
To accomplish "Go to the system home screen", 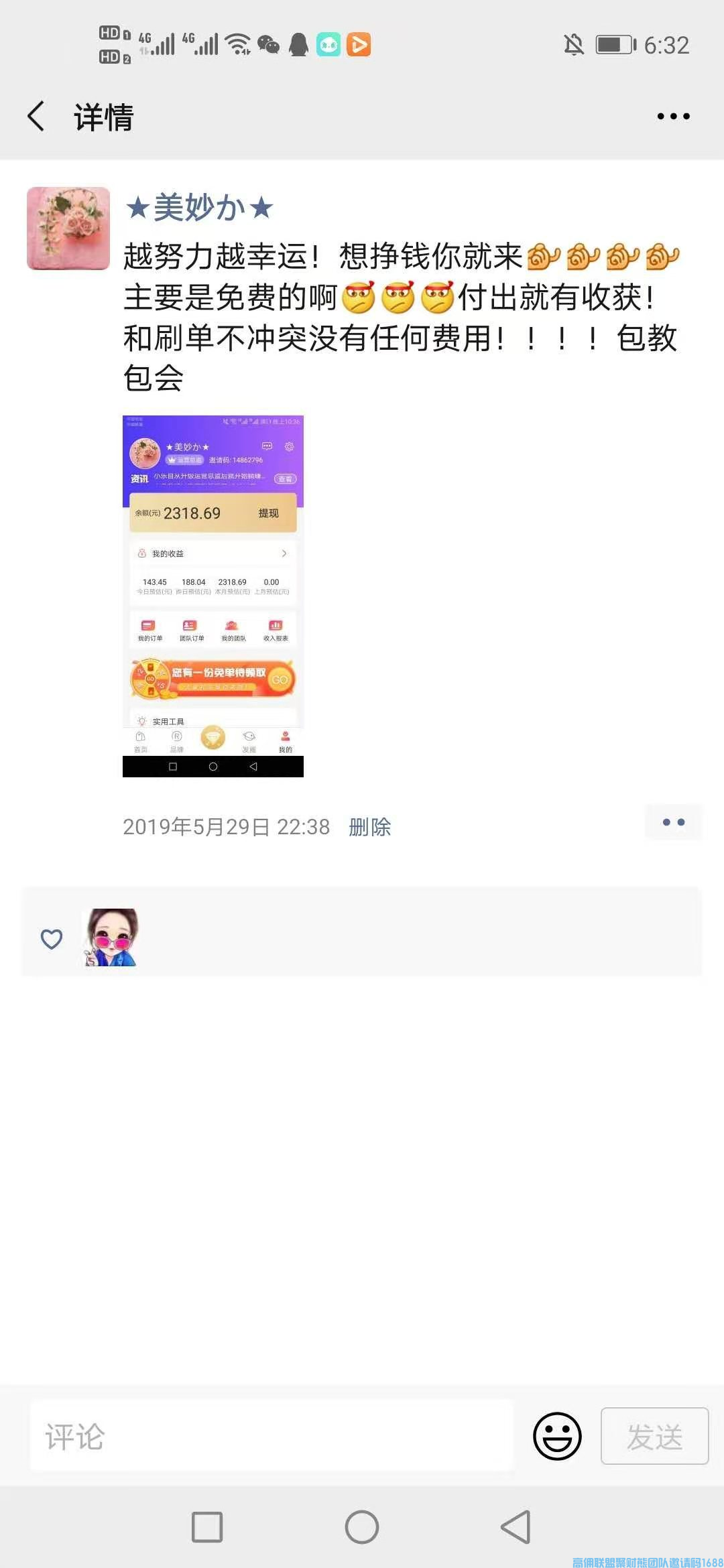I will (x=362, y=1527).
